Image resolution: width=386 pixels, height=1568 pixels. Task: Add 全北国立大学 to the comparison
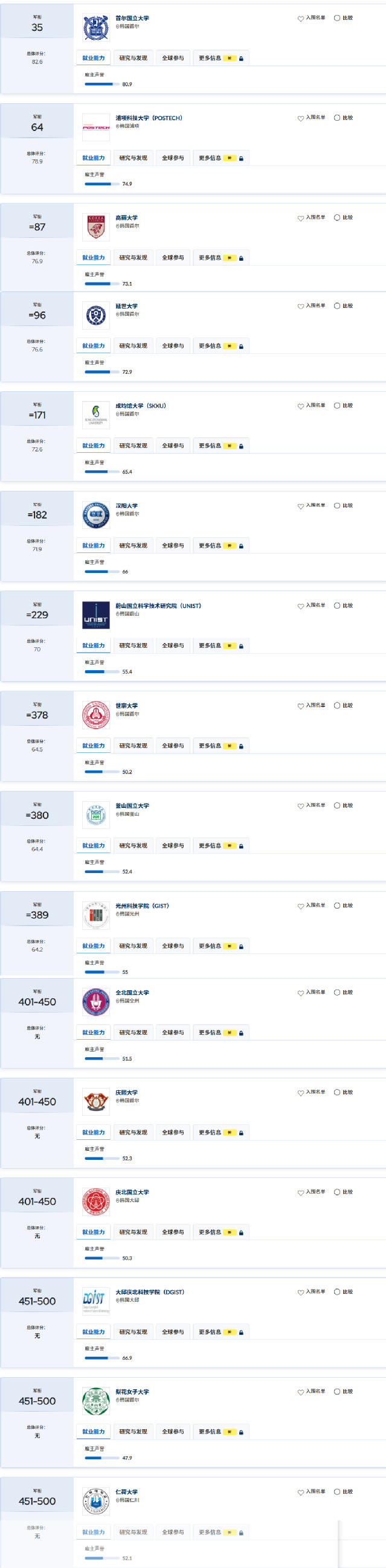coord(337,993)
